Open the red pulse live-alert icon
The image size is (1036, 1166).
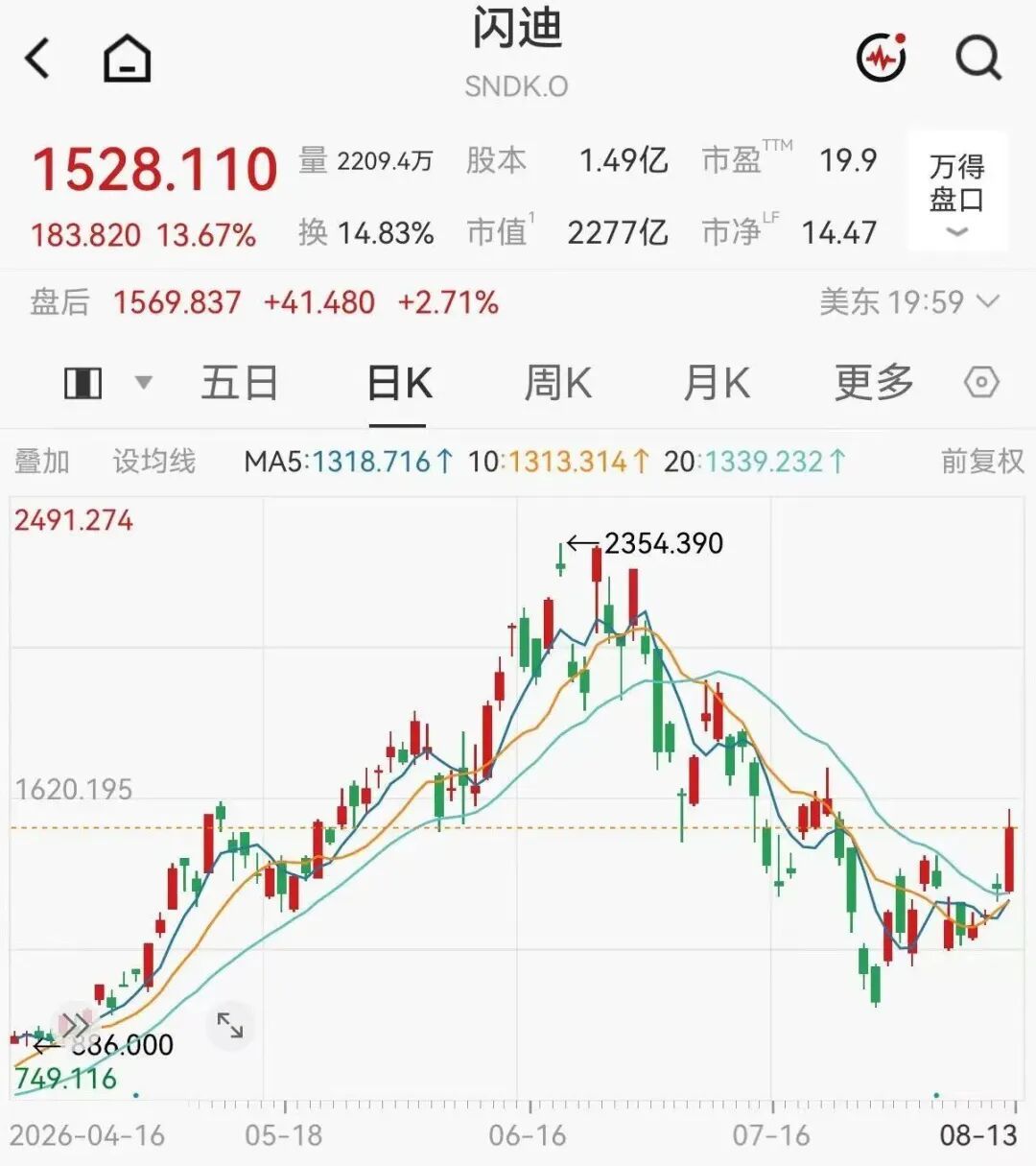click(882, 58)
